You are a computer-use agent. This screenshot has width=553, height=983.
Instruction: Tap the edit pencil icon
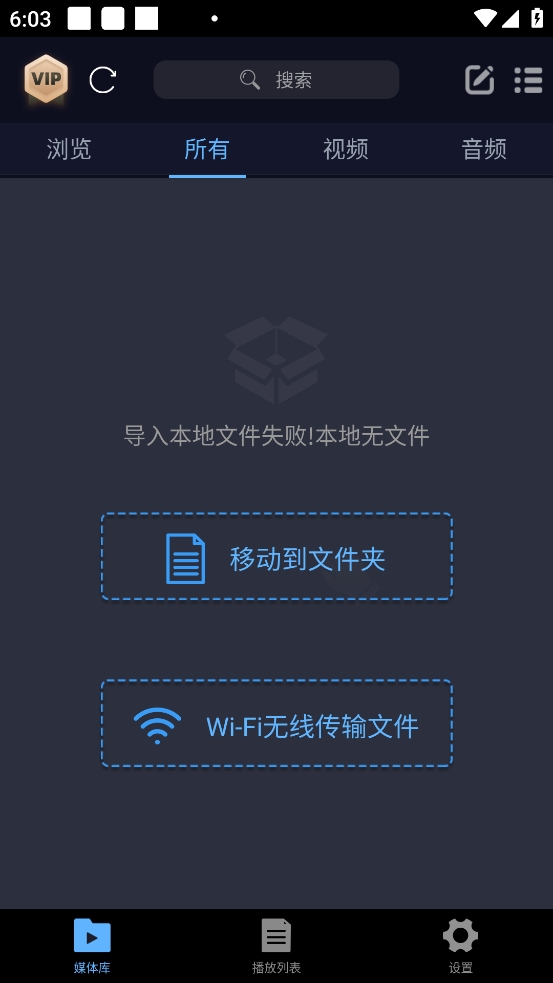point(480,80)
